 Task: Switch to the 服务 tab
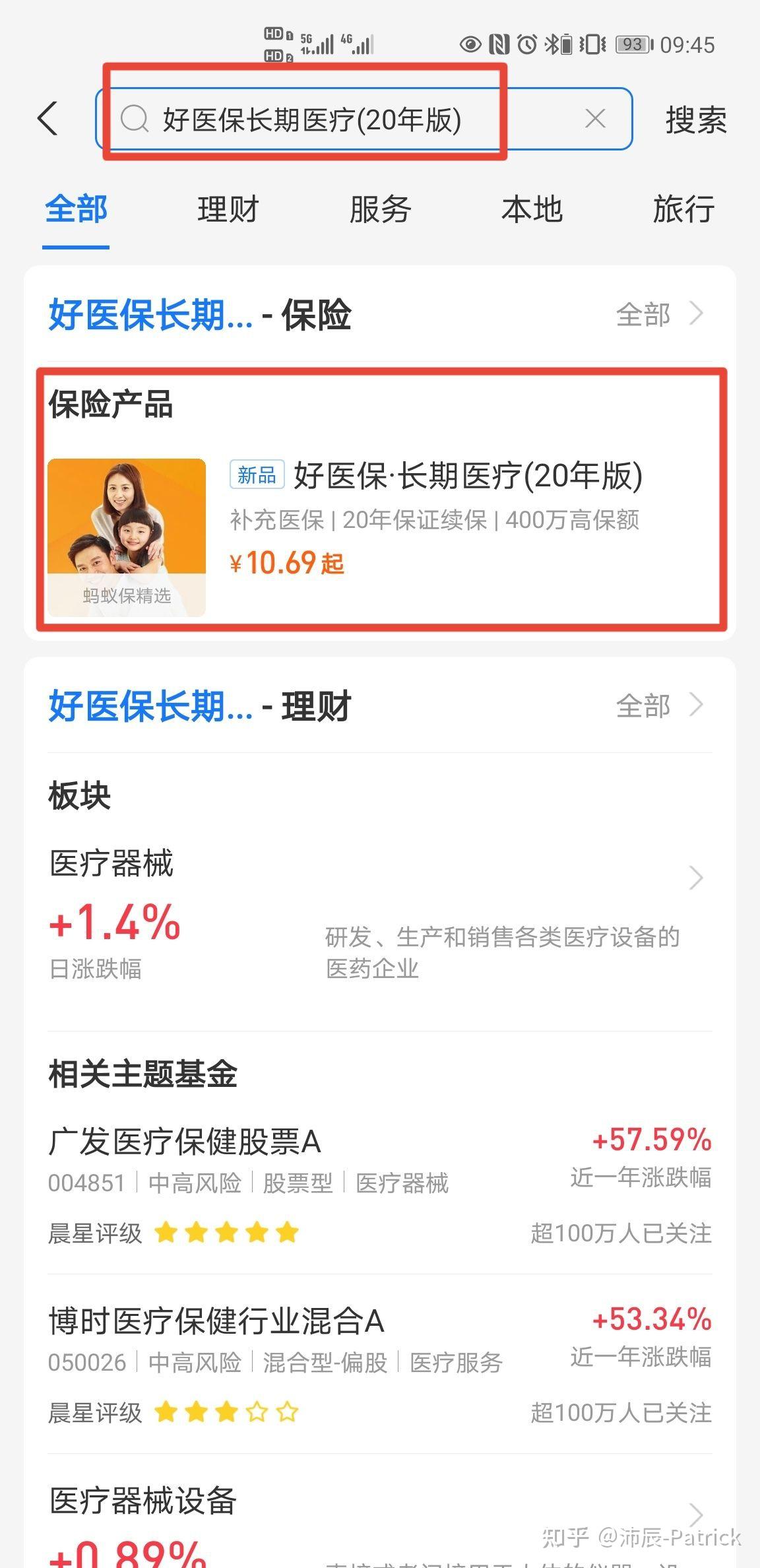point(380,209)
